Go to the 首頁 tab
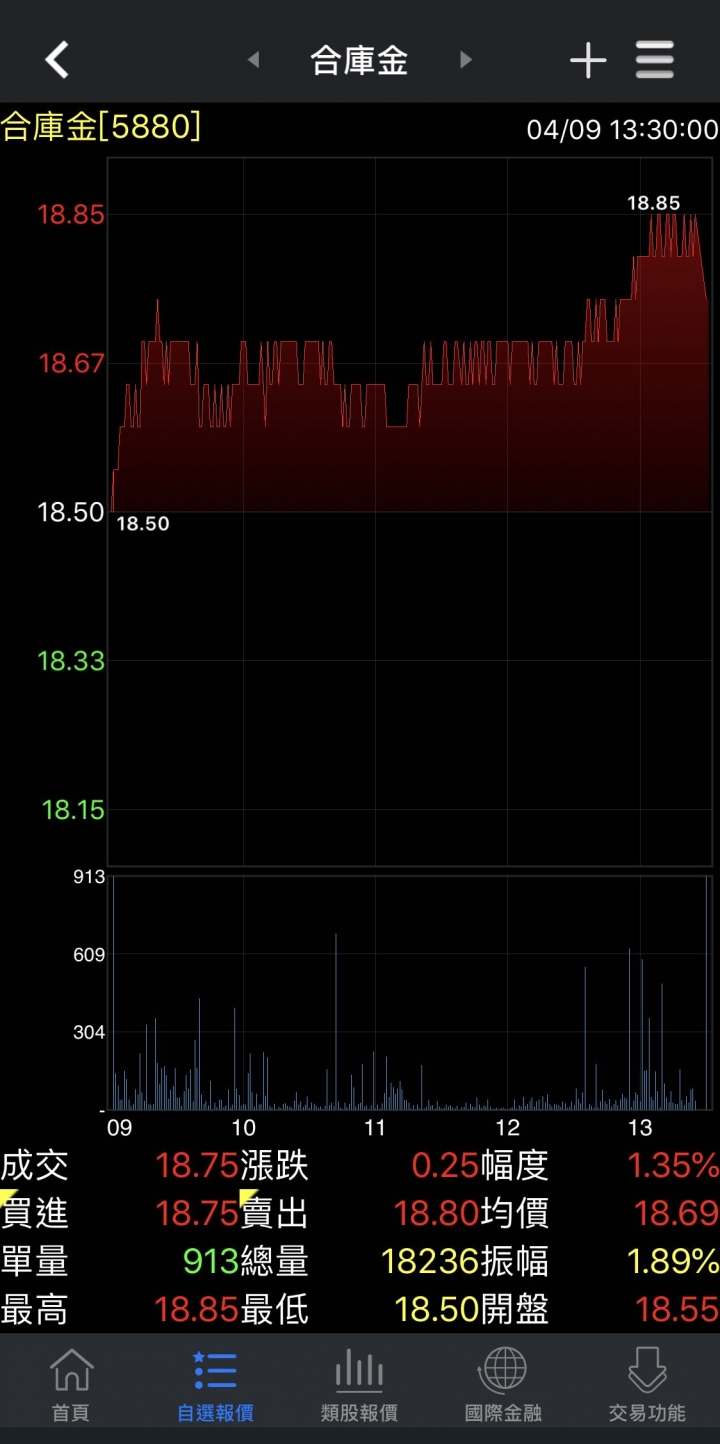 click(x=71, y=1385)
